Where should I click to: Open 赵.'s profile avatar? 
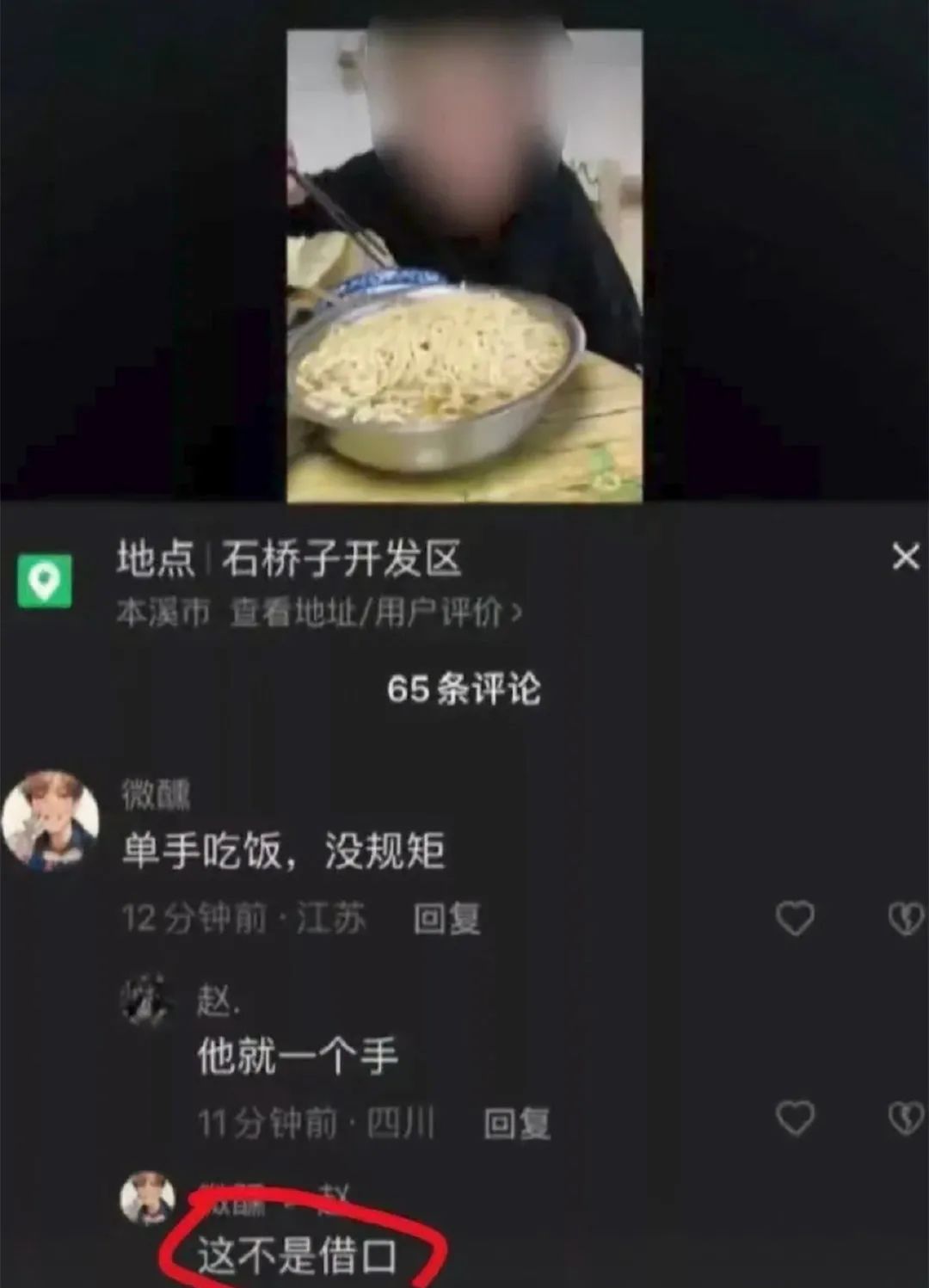point(147,1000)
